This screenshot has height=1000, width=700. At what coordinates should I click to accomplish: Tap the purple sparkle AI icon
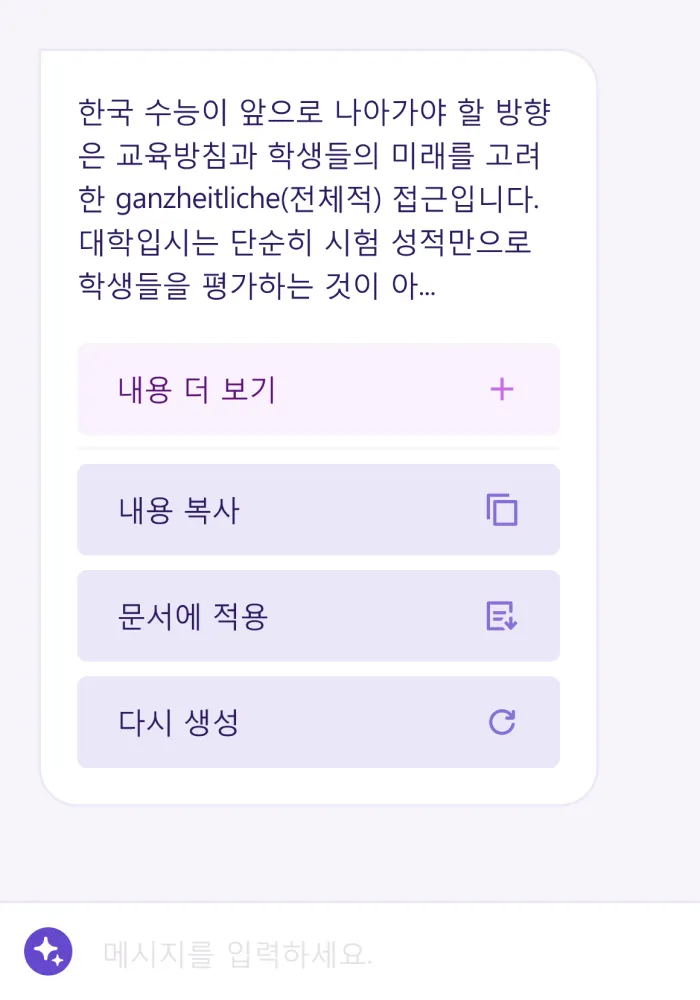[x=49, y=952]
